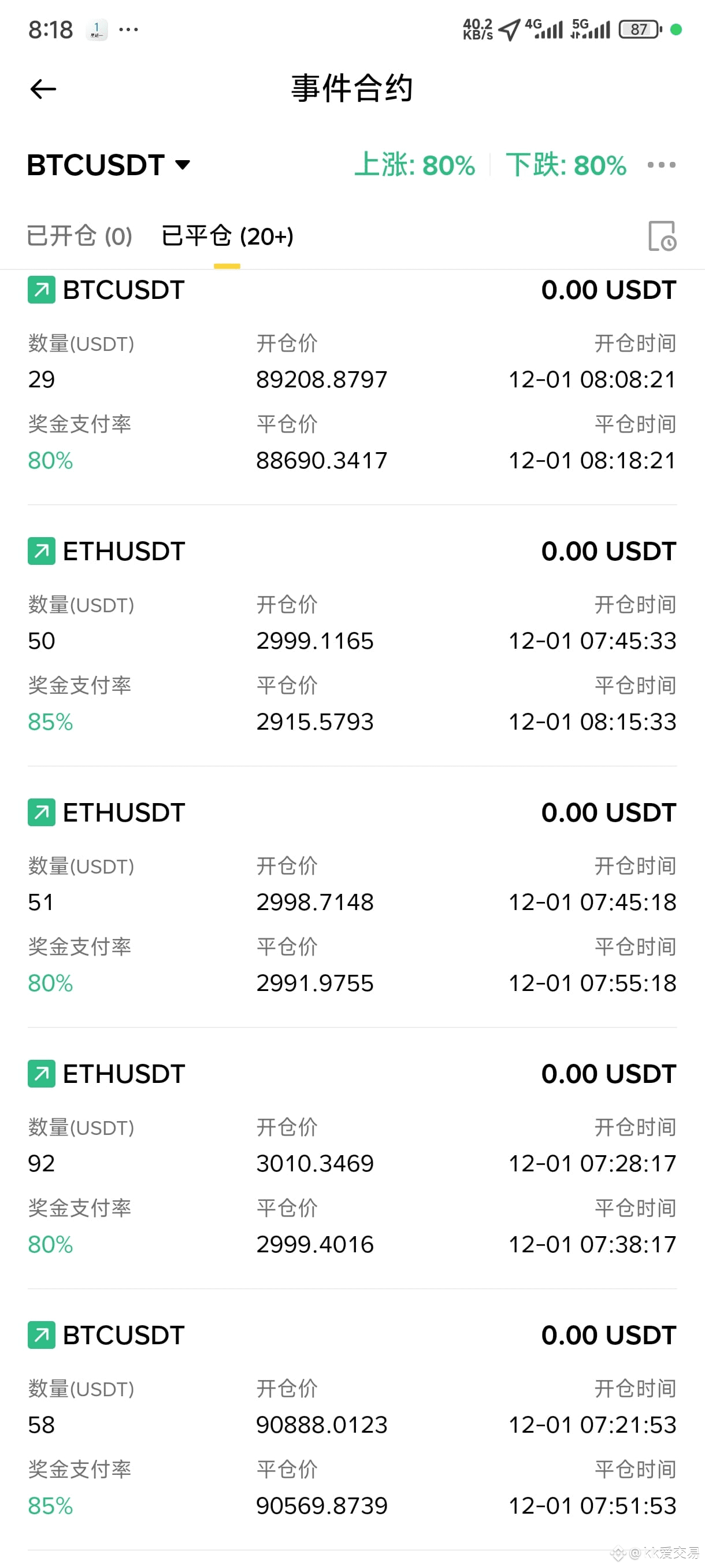The image size is (705, 1568).
Task: Tap the 下跌: 80% option
Action: [566, 165]
